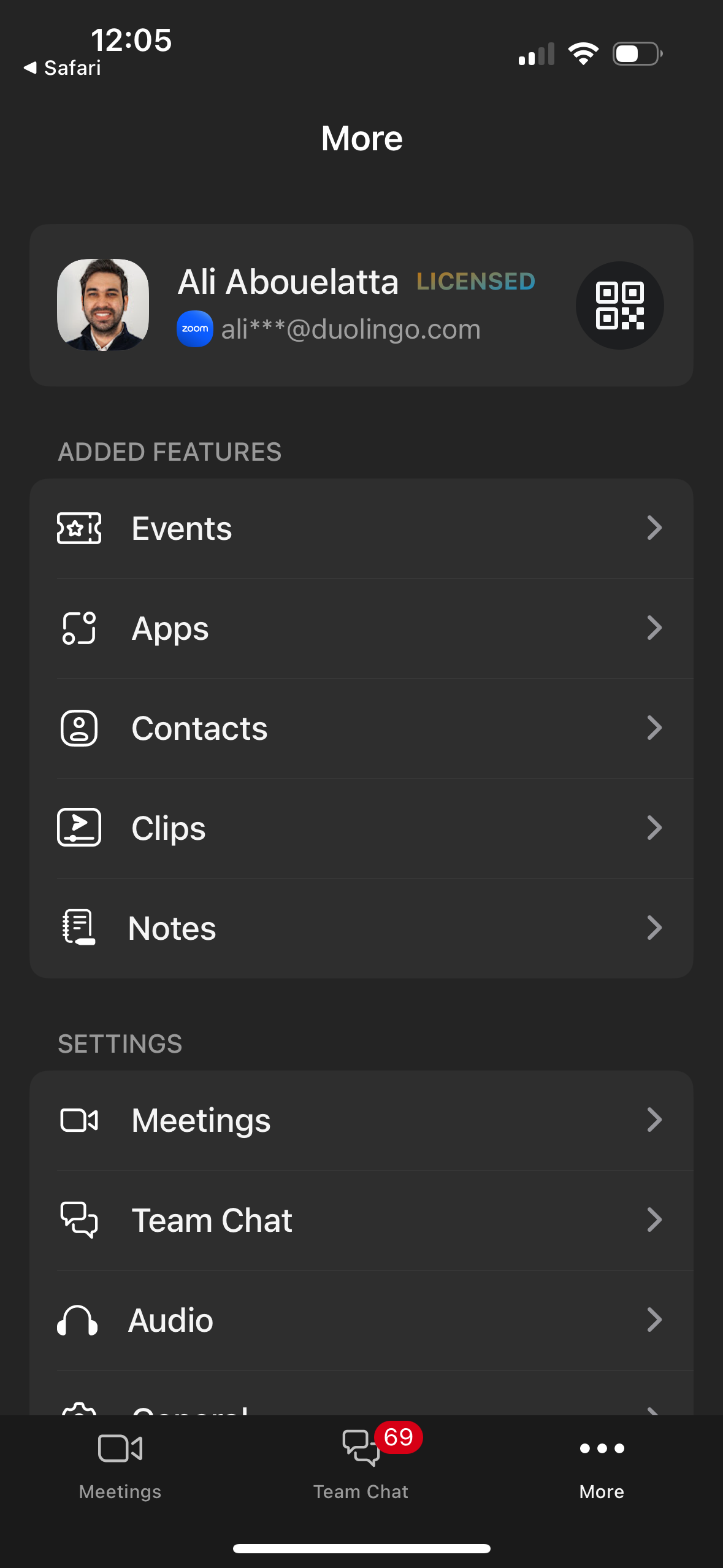Open the QR code scanner on profile card

pos(619,305)
